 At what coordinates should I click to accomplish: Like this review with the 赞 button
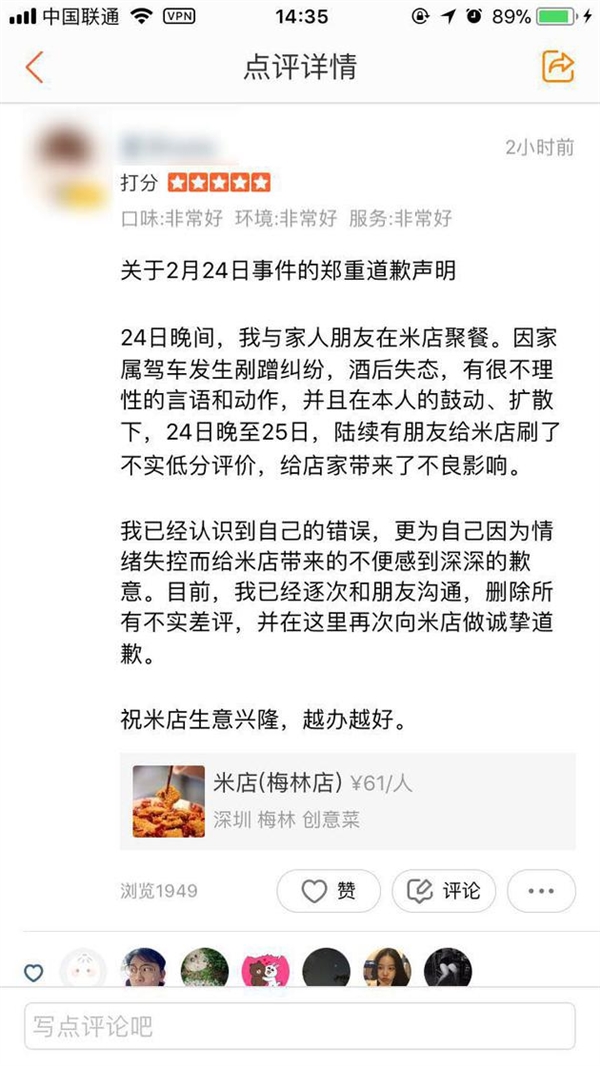[x=328, y=890]
